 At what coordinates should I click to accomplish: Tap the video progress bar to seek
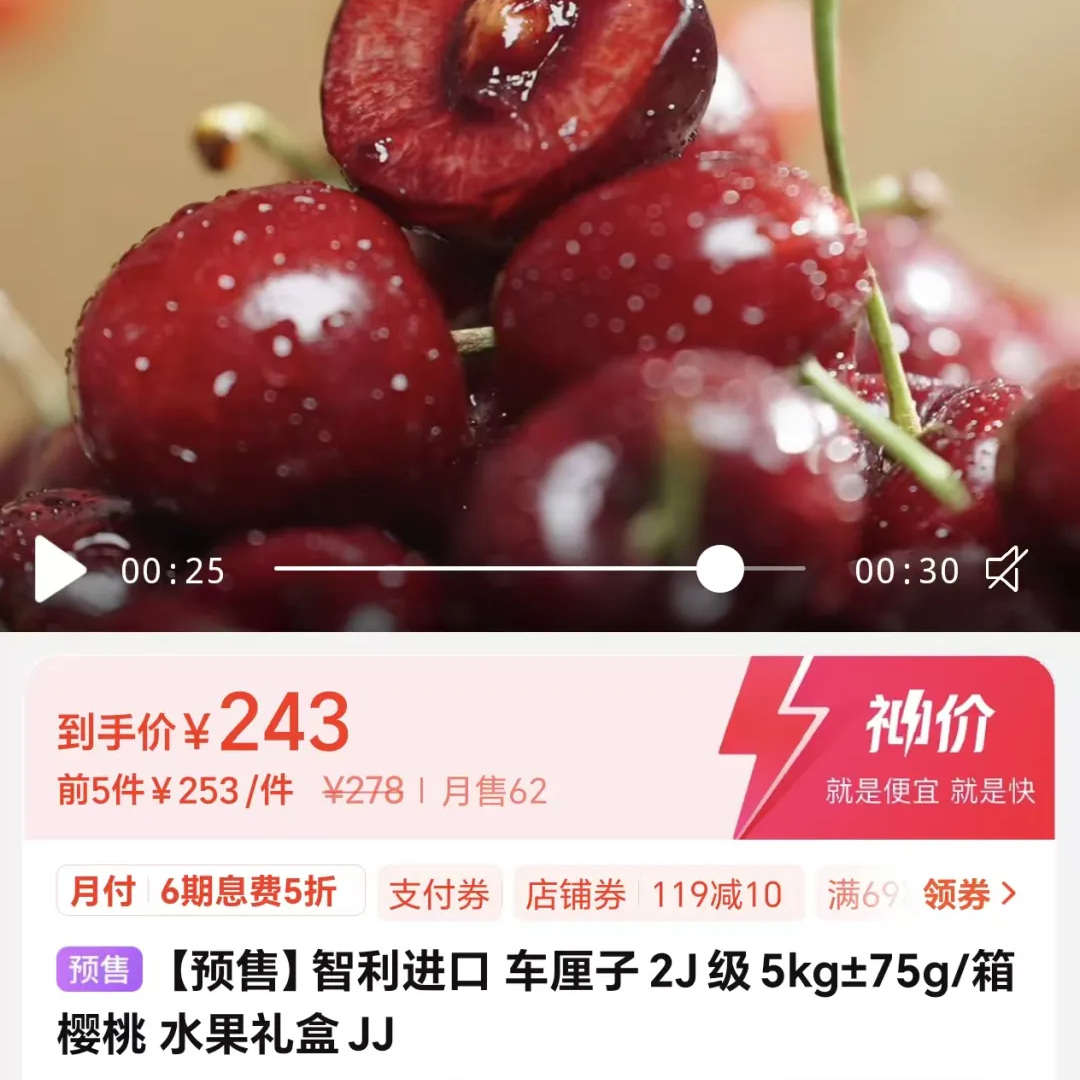coord(540,569)
